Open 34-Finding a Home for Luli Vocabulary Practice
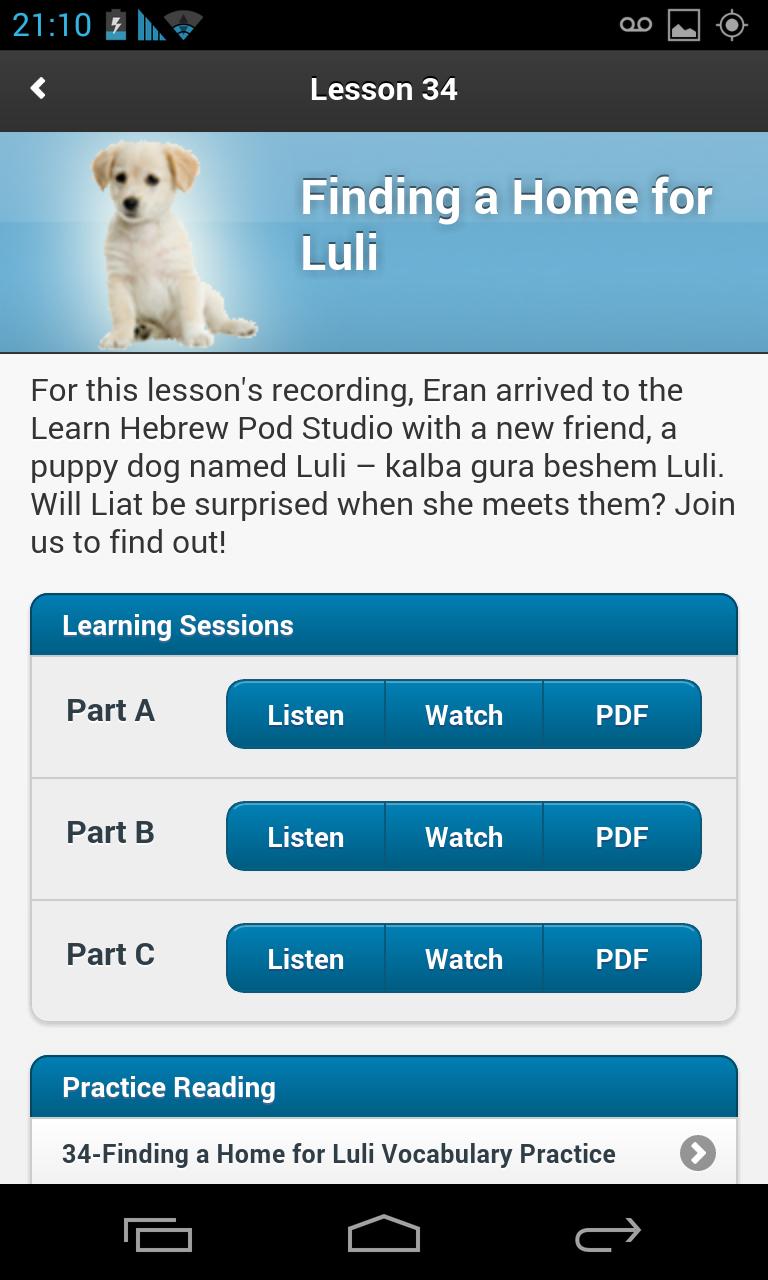Image resolution: width=768 pixels, height=1280 pixels. click(338, 1153)
